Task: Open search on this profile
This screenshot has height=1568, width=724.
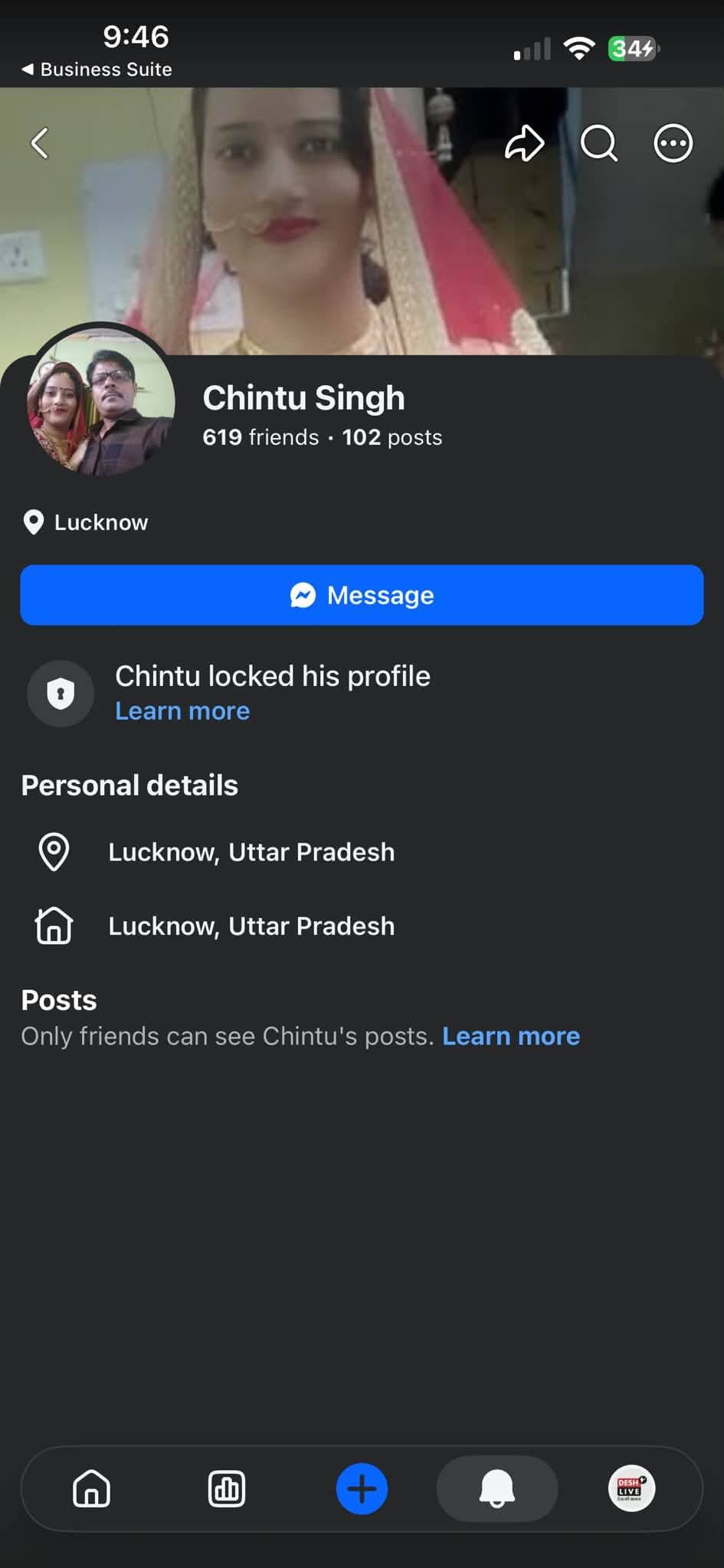Action: 598,143
